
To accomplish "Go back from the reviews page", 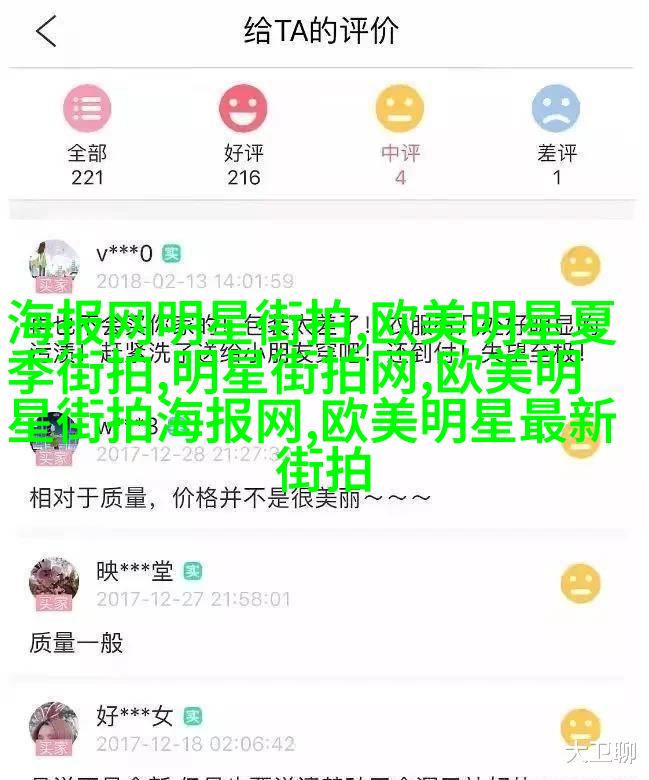I will [46, 32].
